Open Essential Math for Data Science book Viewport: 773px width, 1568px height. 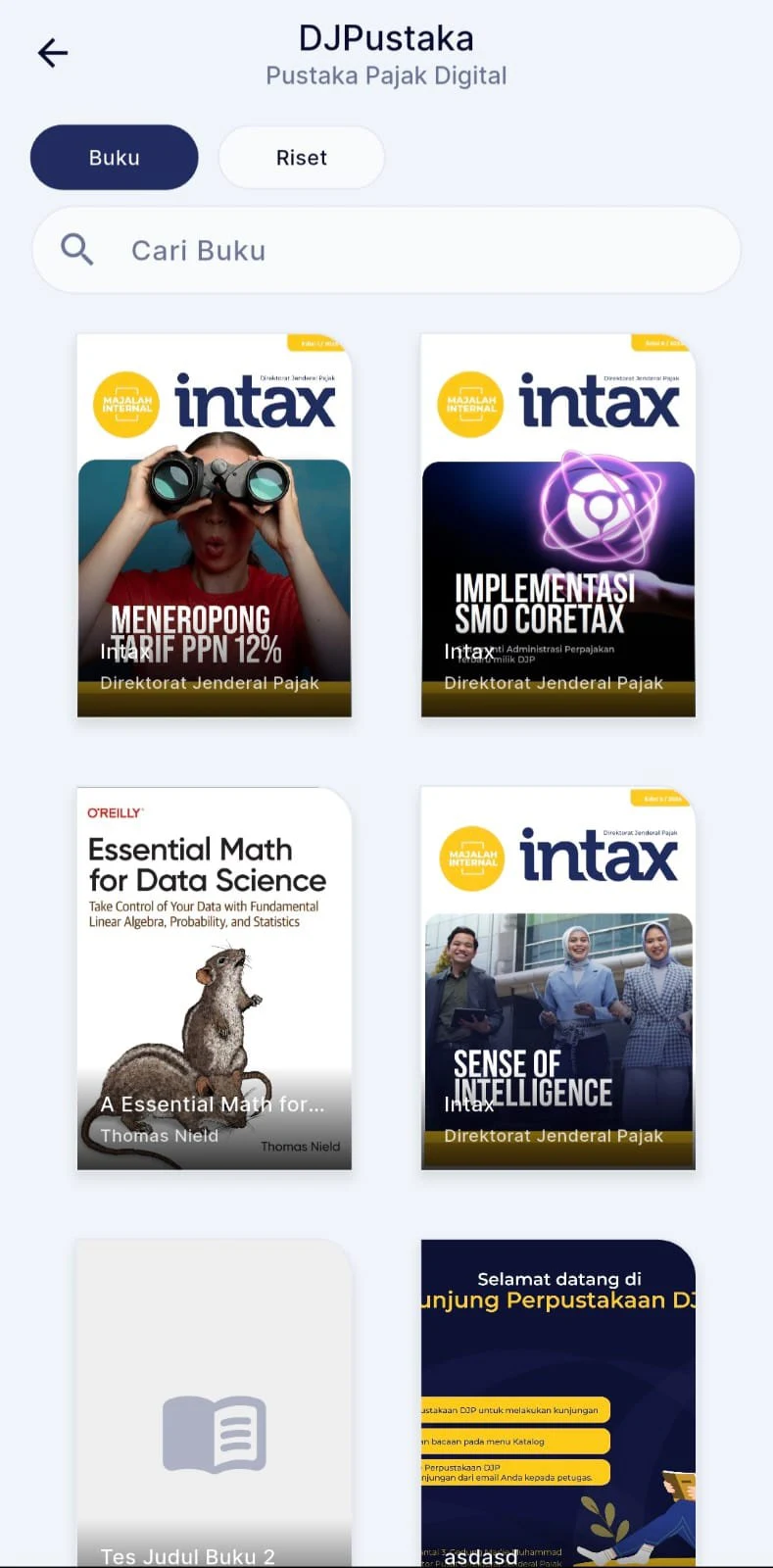[x=215, y=978]
